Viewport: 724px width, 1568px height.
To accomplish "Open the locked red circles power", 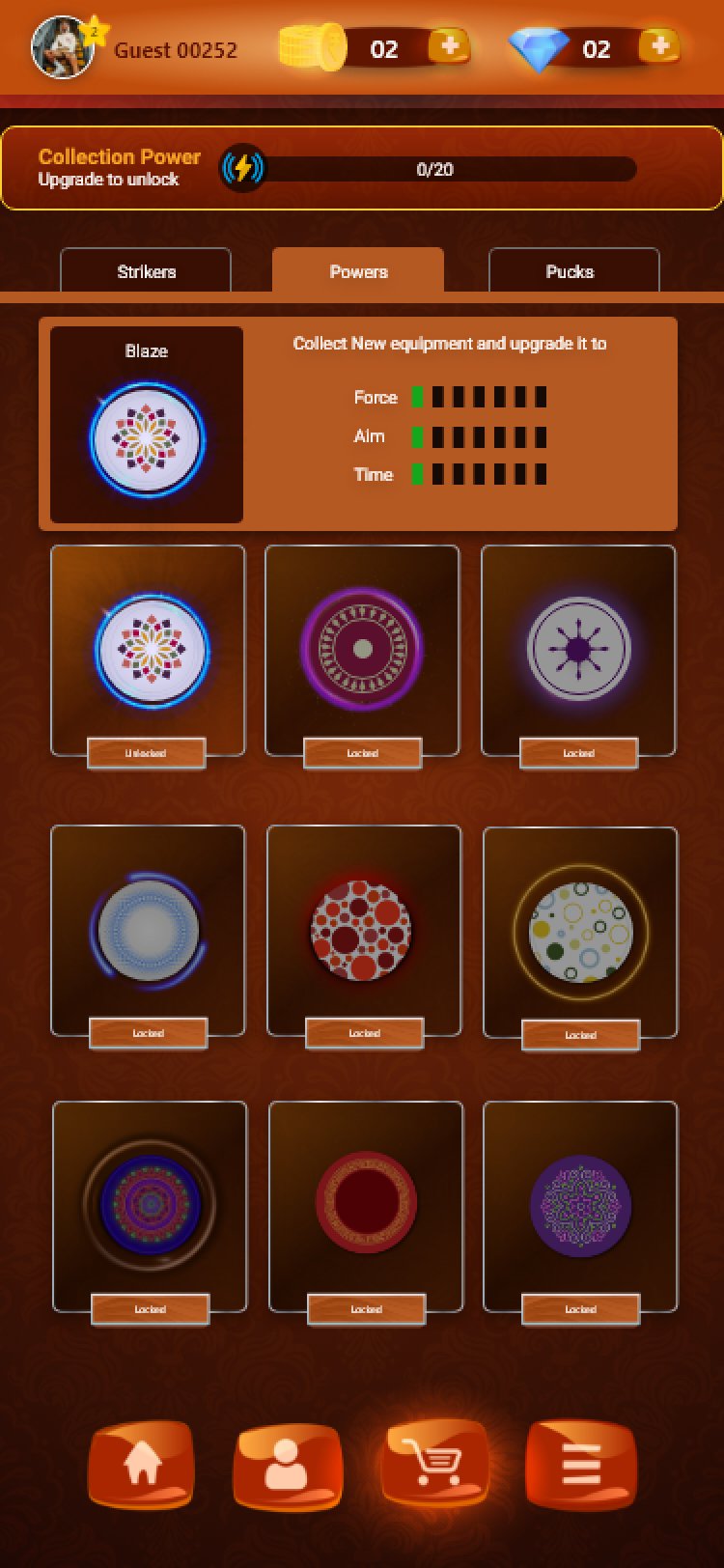I will [363, 929].
